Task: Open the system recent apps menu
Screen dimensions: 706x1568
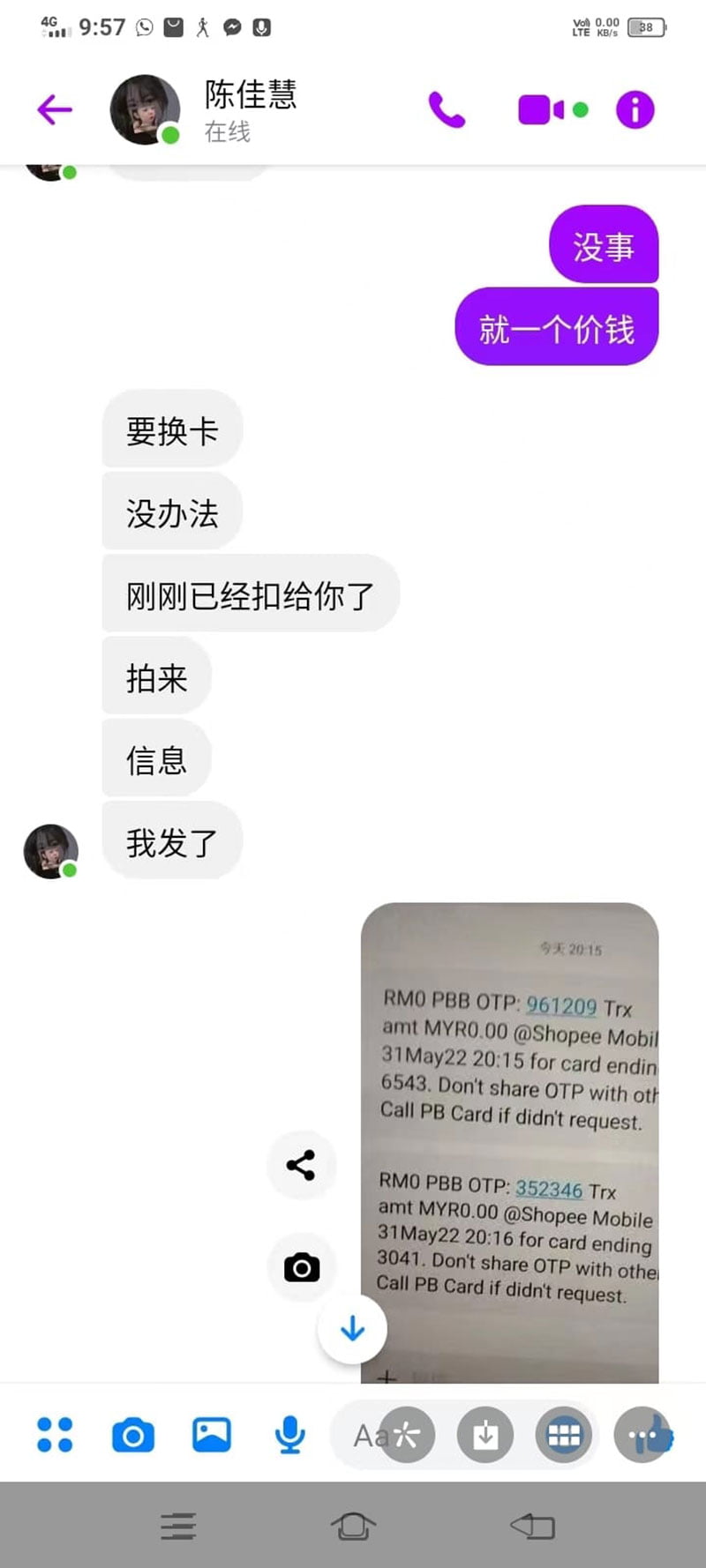Action: coord(178,1526)
